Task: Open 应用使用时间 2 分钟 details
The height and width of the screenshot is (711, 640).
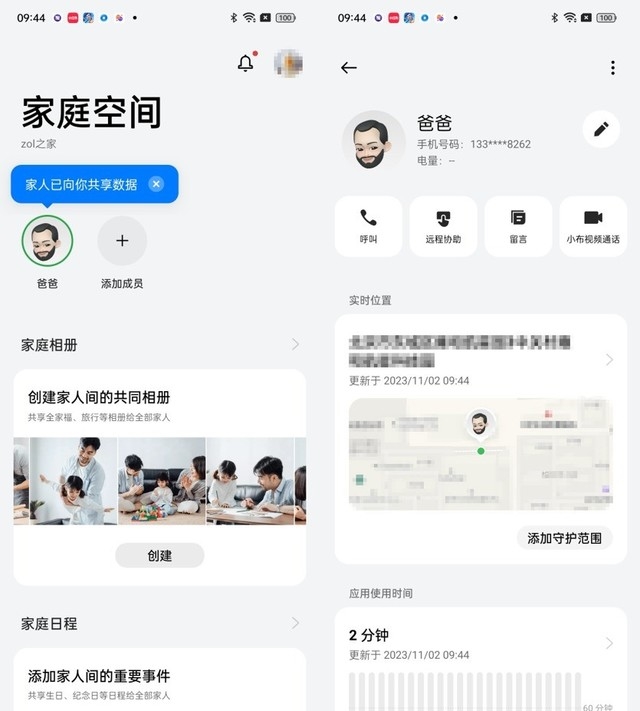Action: coord(480,644)
